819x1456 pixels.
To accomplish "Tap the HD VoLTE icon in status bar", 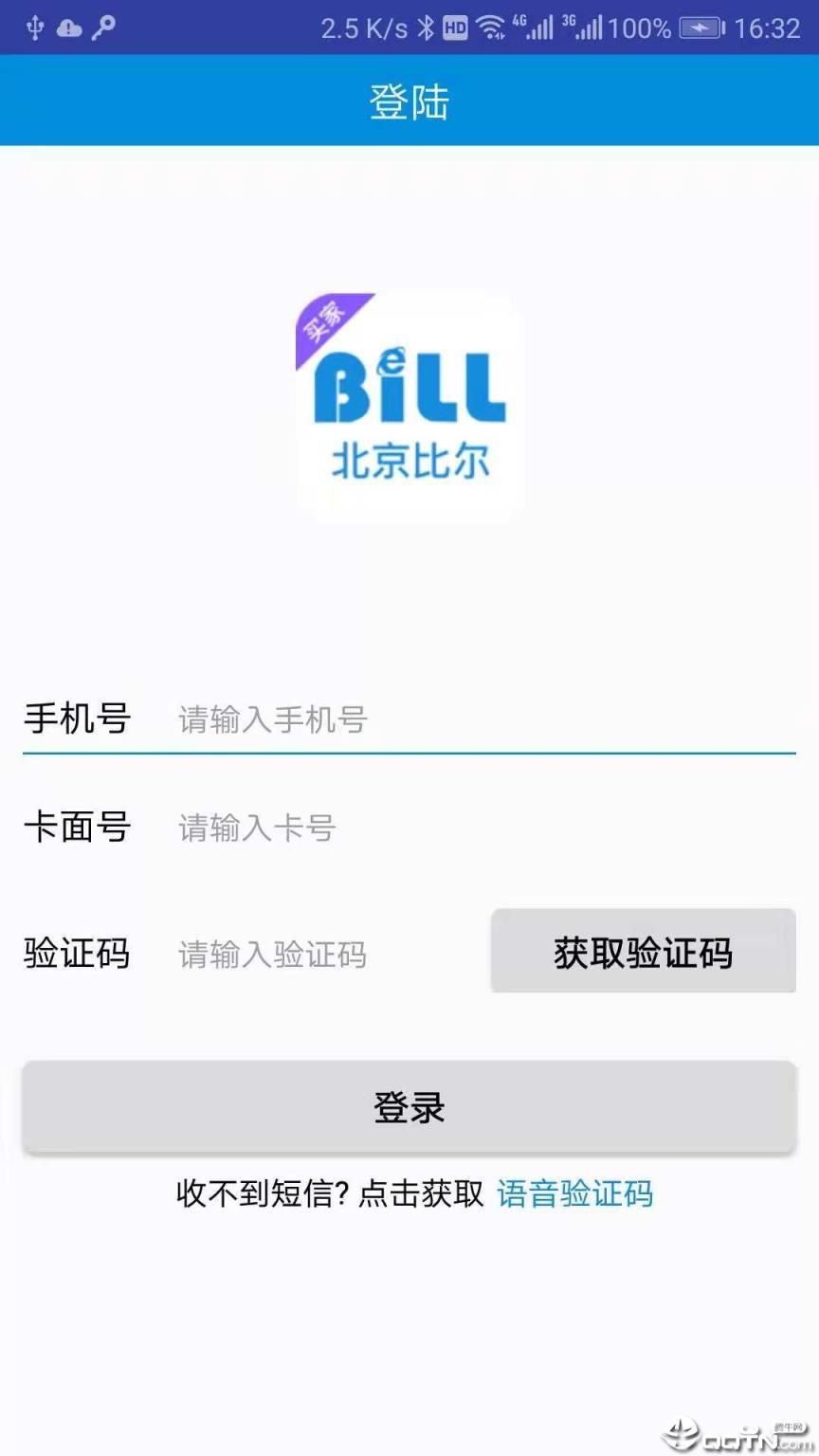I will [456, 27].
